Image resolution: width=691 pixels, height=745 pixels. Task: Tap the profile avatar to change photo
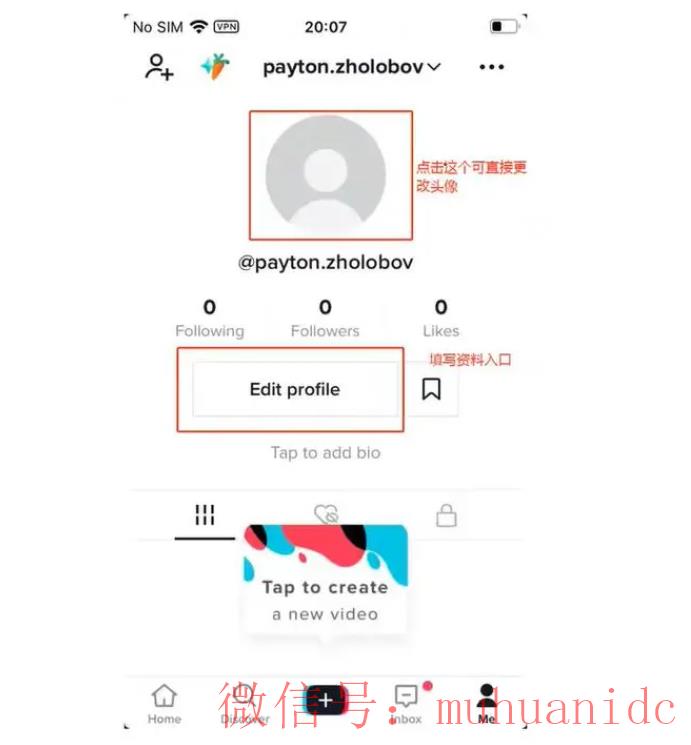(x=325, y=175)
